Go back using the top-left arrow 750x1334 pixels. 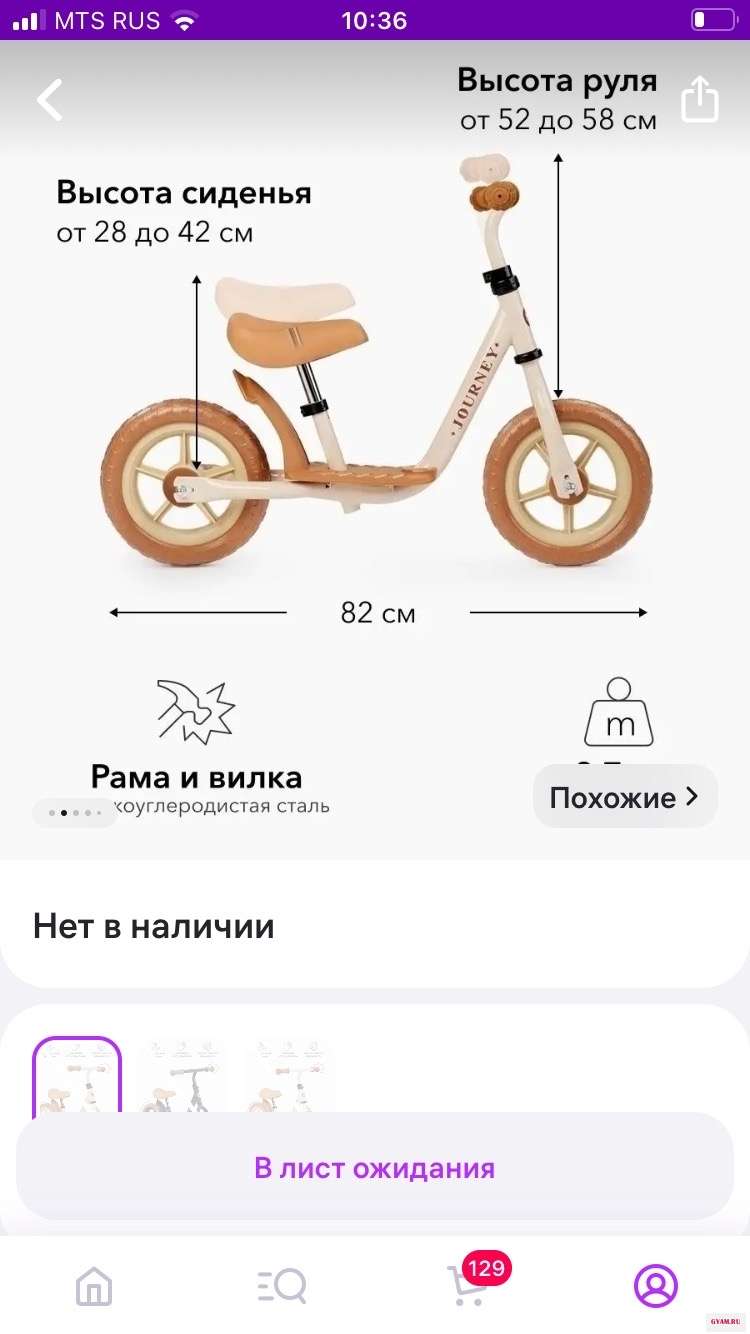[x=50, y=100]
